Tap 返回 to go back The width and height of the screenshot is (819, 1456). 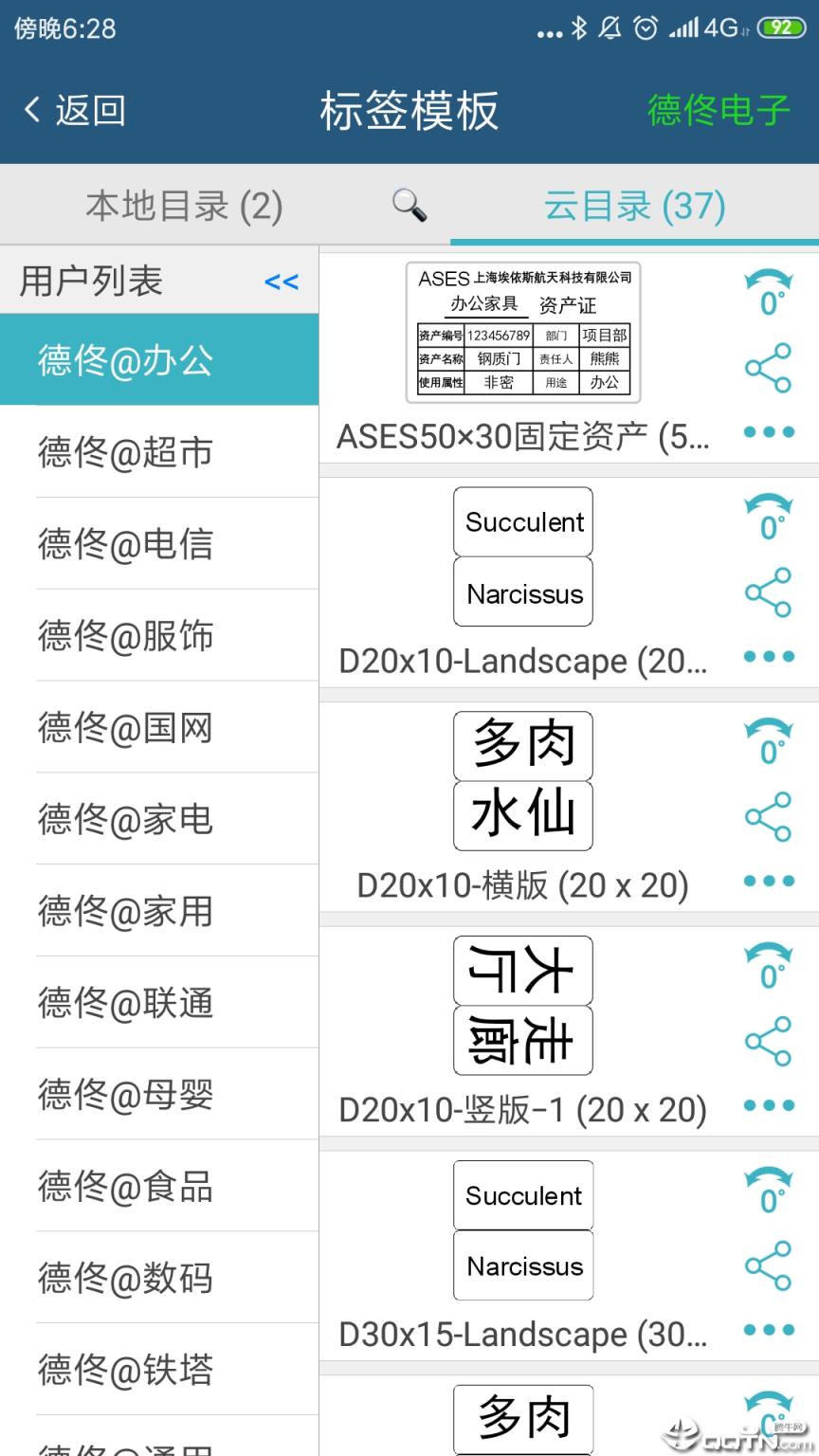[76, 109]
